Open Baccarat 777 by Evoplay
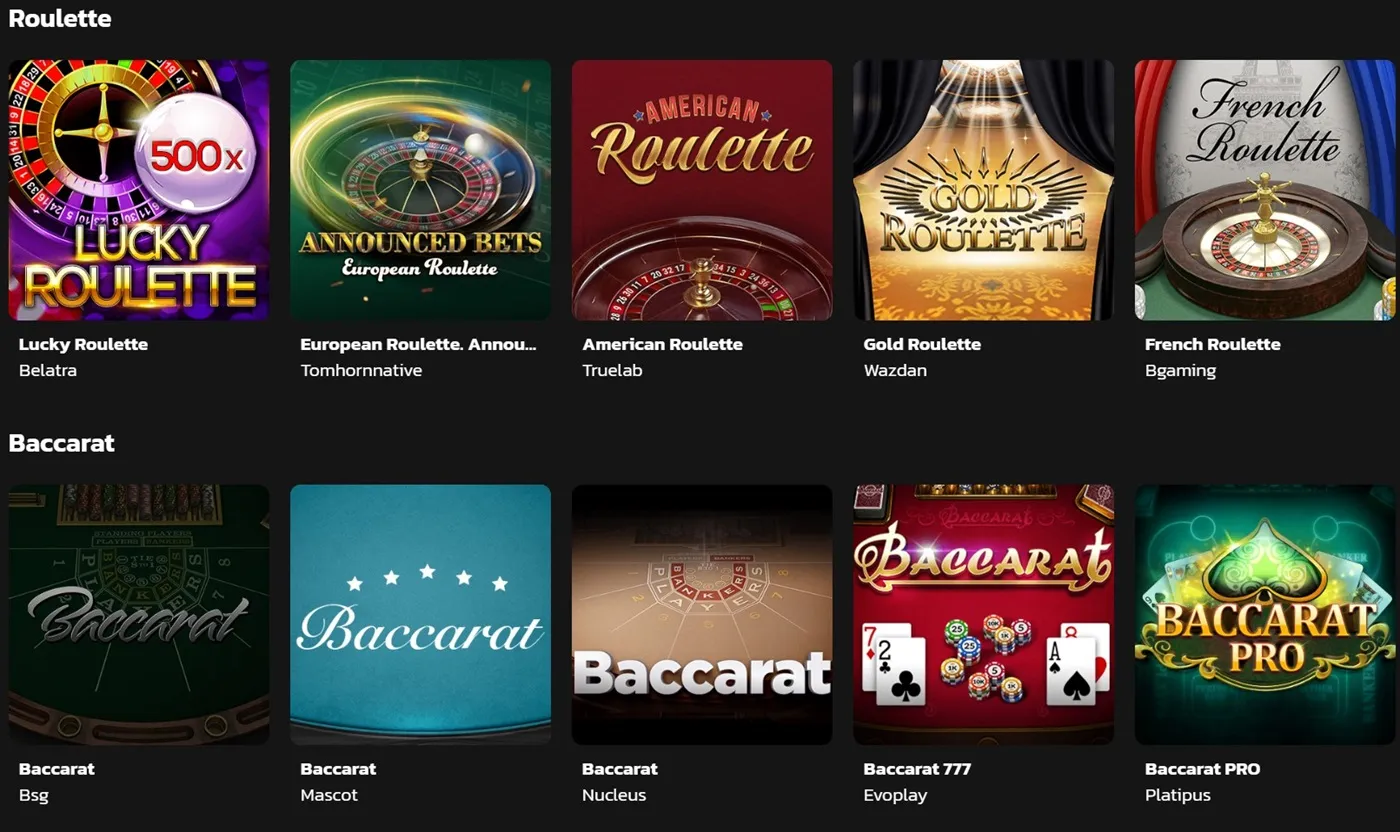1400x832 pixels. [983, 614]
